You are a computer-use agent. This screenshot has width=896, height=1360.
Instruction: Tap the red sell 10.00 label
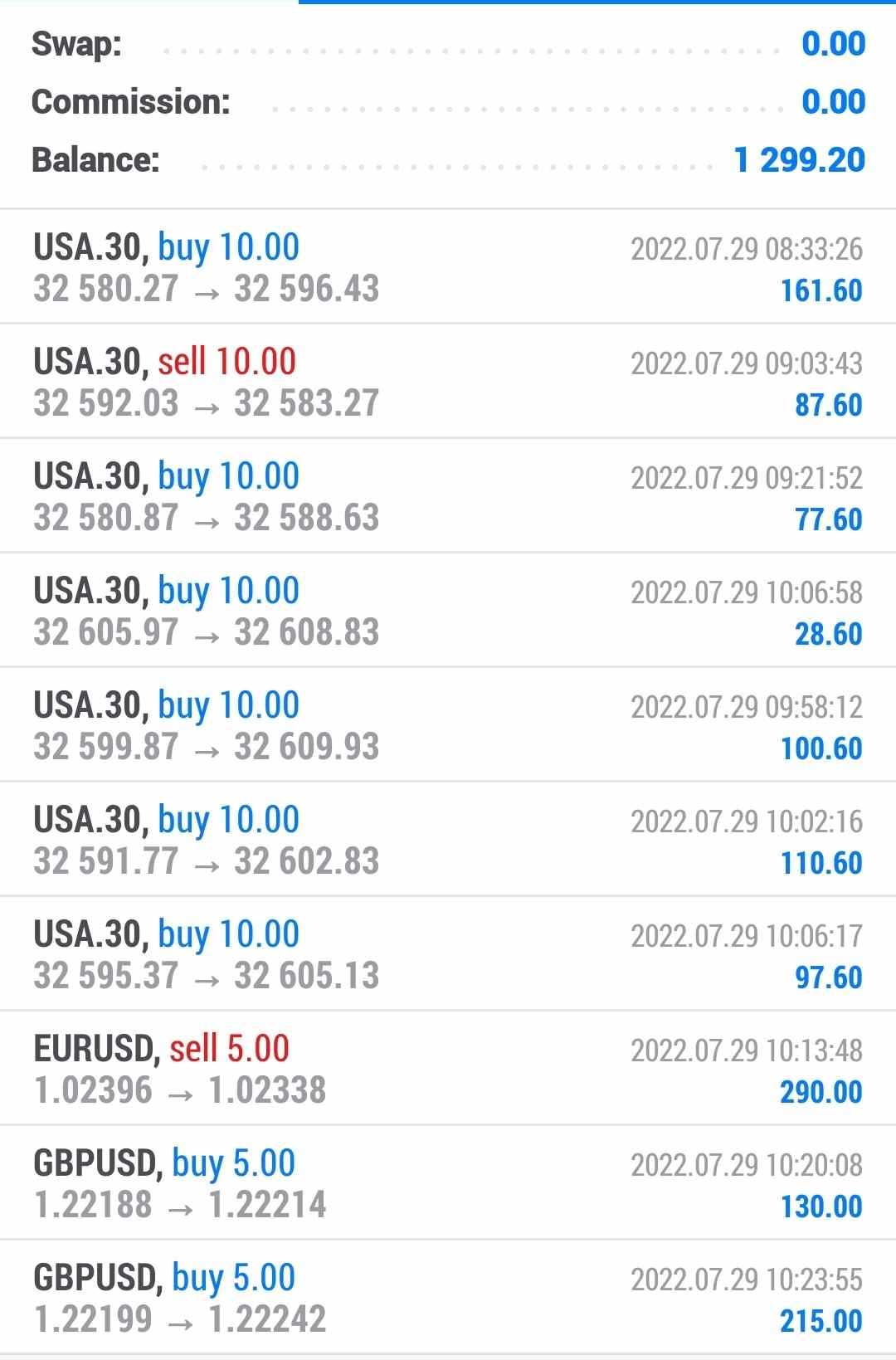click(226, 362)
